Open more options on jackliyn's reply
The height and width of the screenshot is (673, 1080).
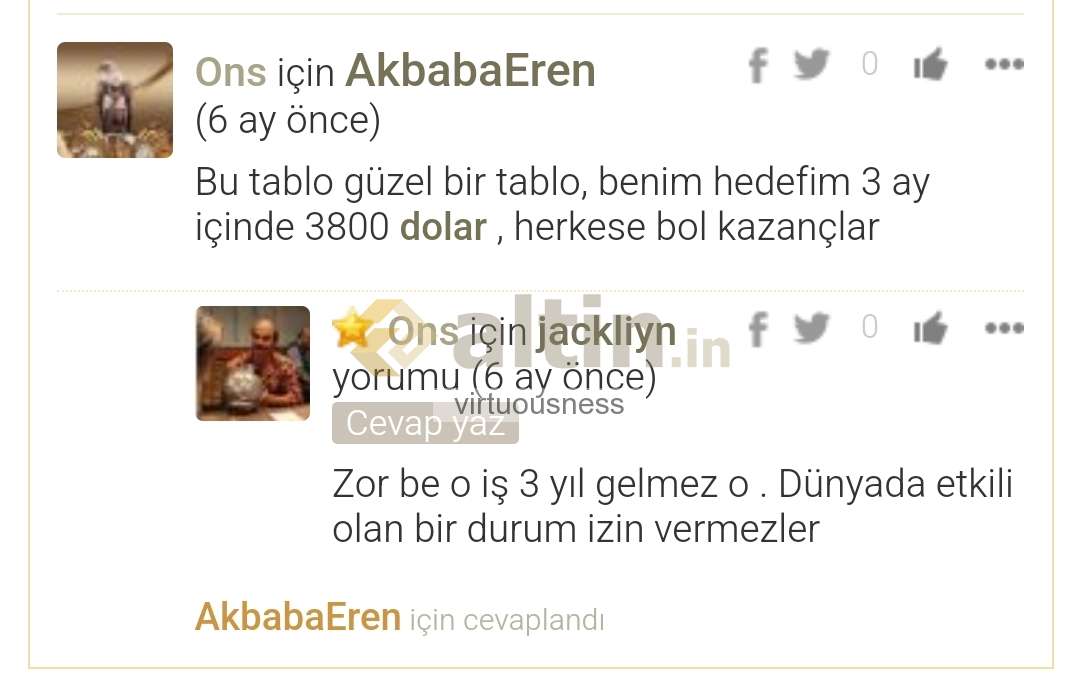tap(1004, 327)
